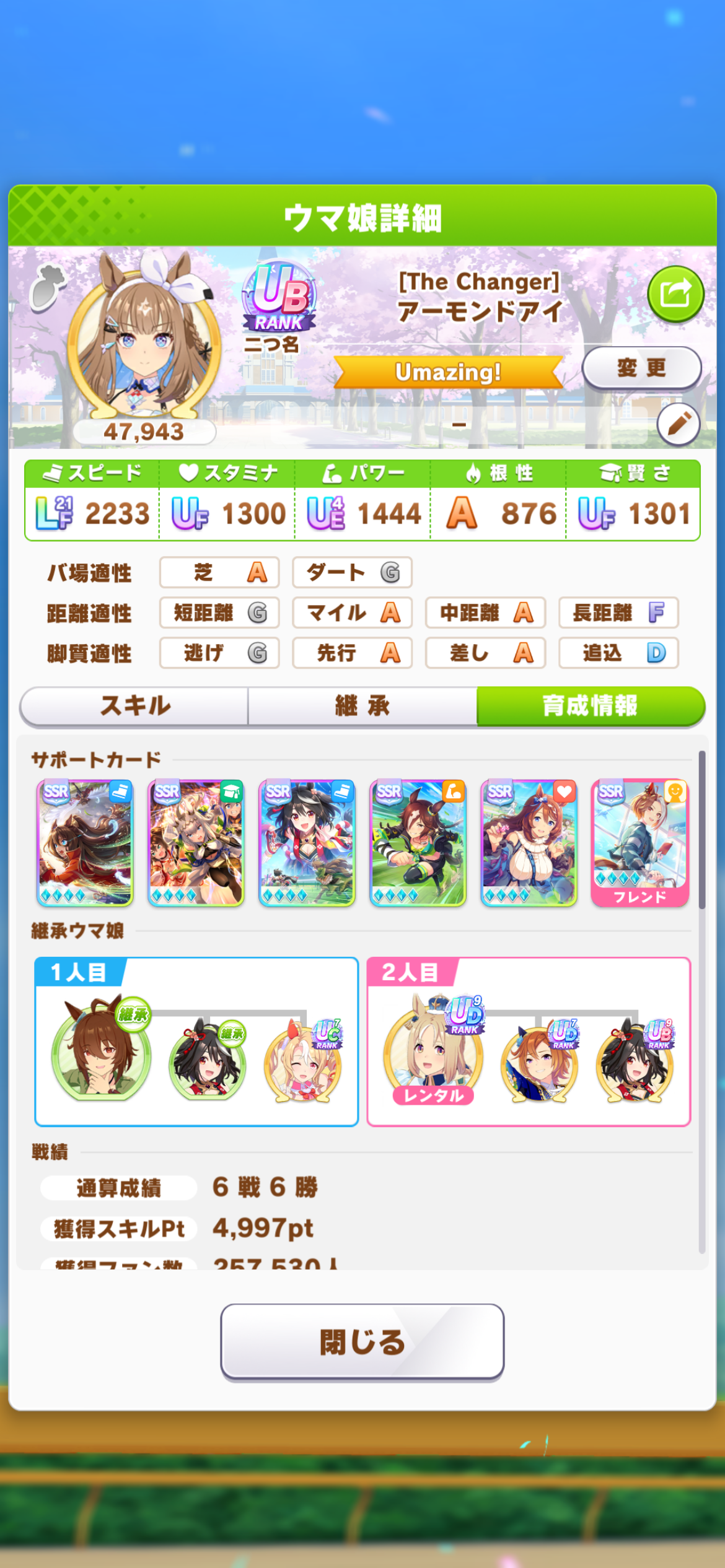Tap the carrot favorite icon

(48, 286)
